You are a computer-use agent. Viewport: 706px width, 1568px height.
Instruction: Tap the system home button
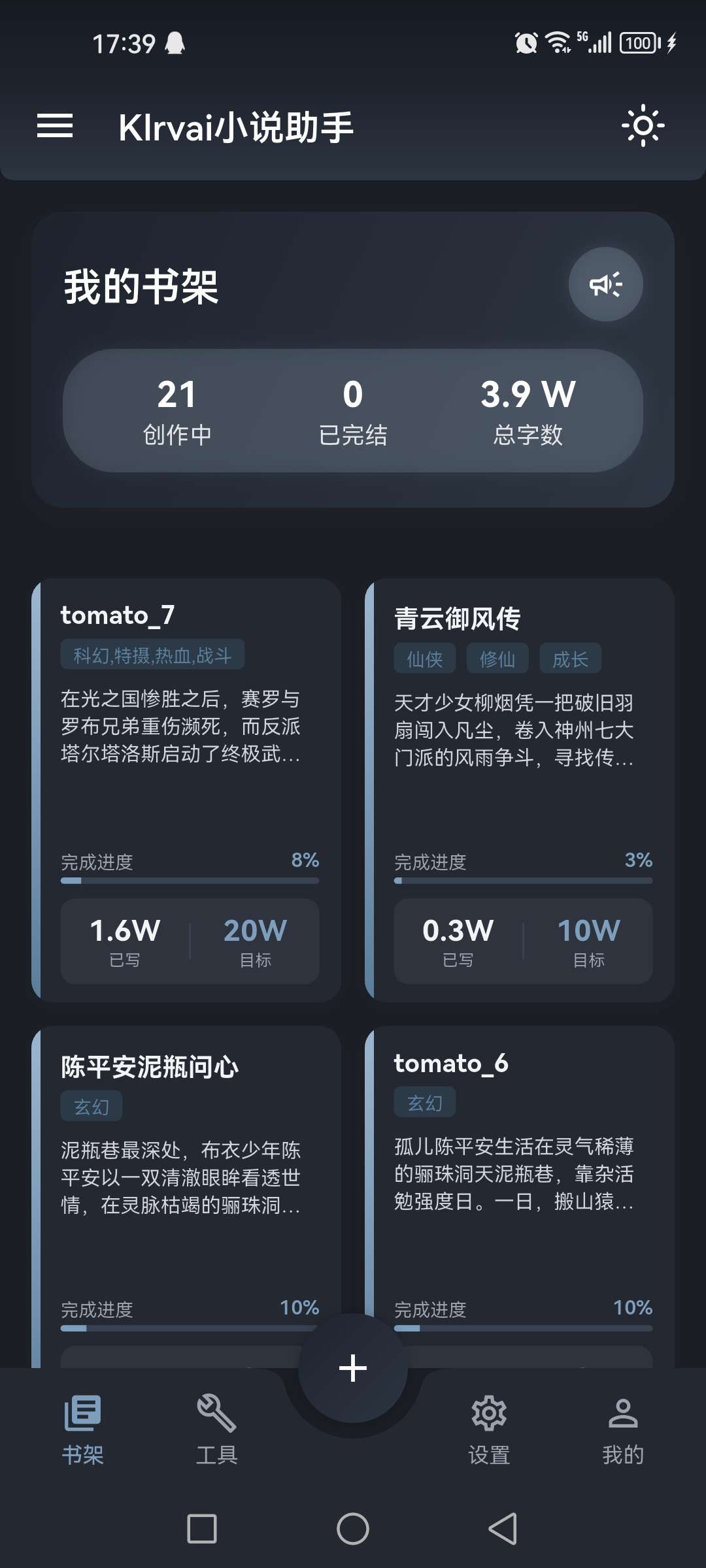(353, 1529)
